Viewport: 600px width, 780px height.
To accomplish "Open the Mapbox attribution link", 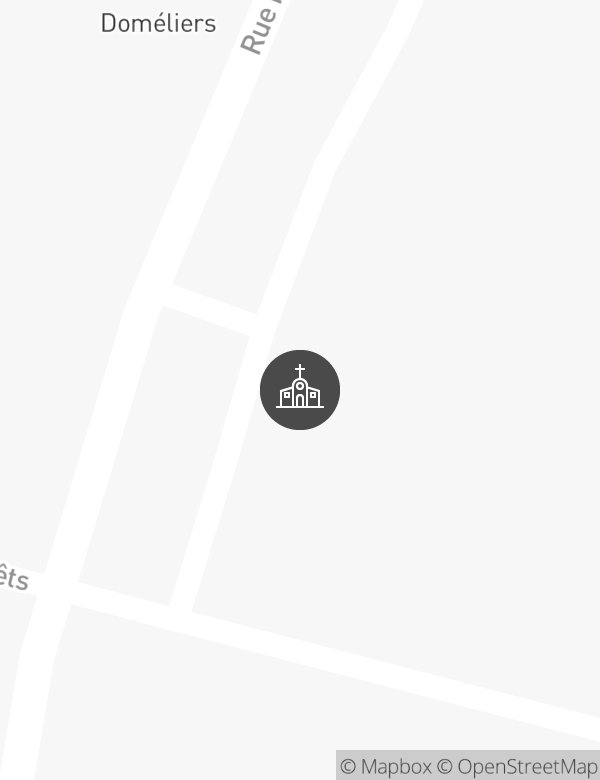I will 386,767.
